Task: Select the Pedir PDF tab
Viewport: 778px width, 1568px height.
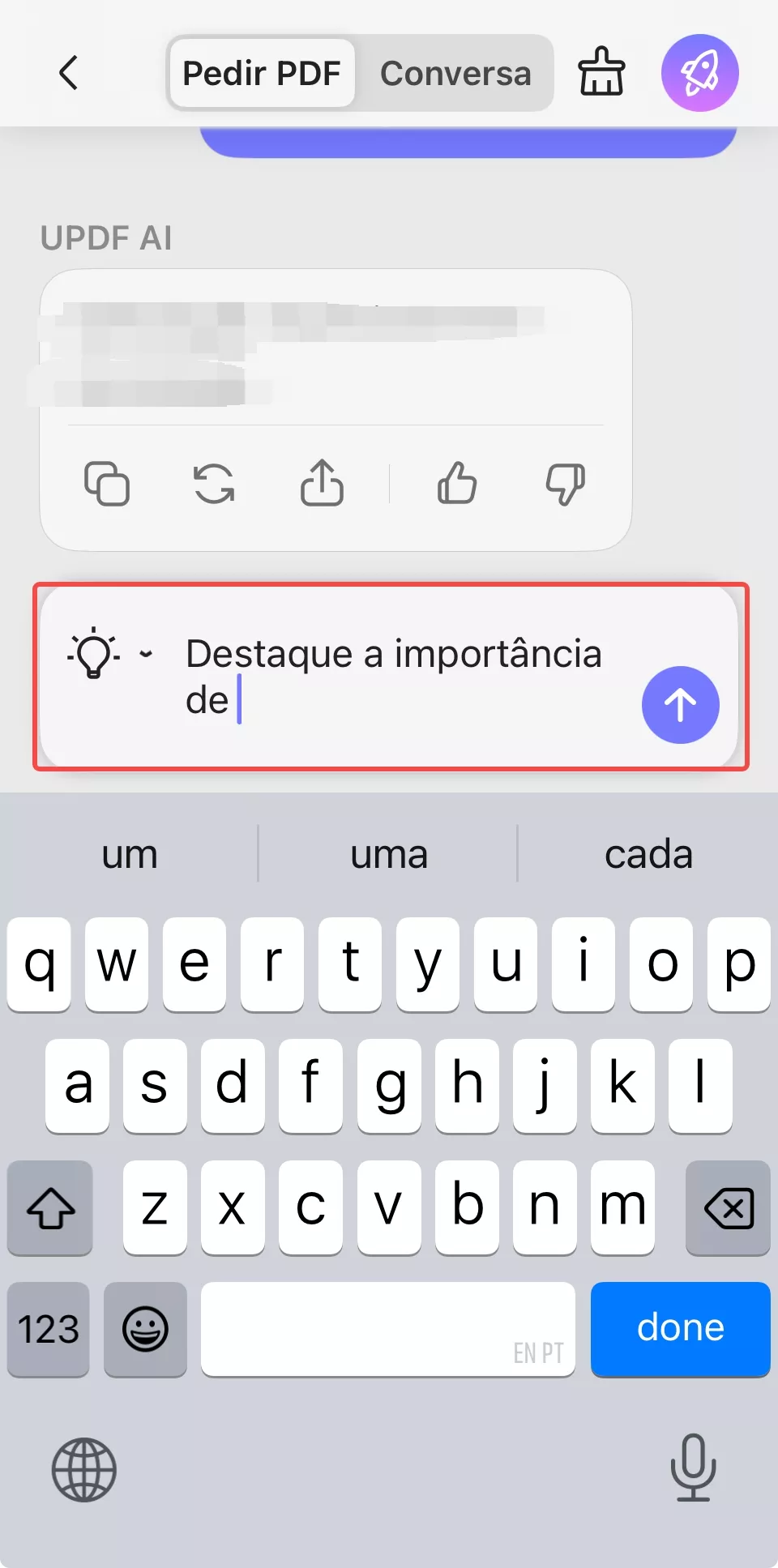Action: 261,72
